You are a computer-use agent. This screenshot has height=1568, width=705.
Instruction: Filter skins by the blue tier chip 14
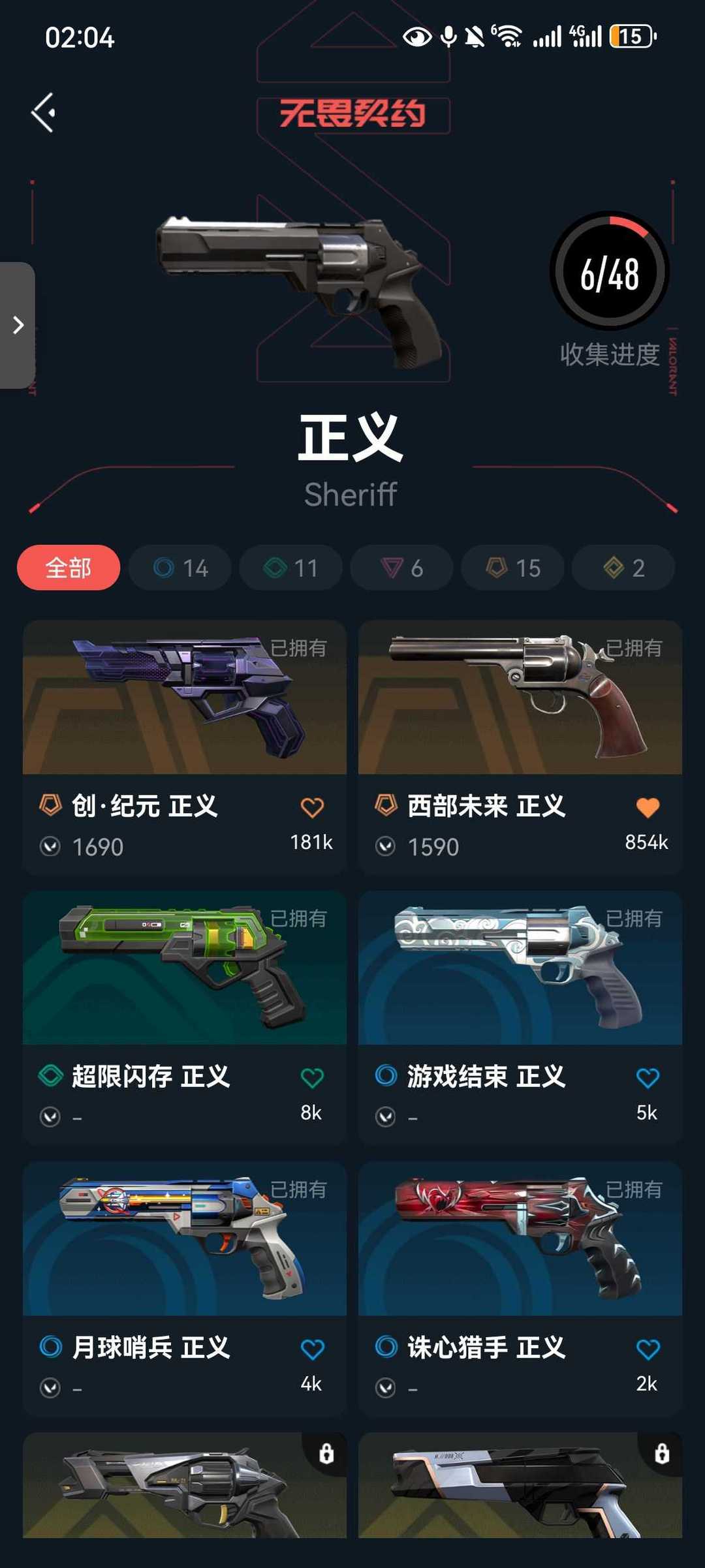180,568
